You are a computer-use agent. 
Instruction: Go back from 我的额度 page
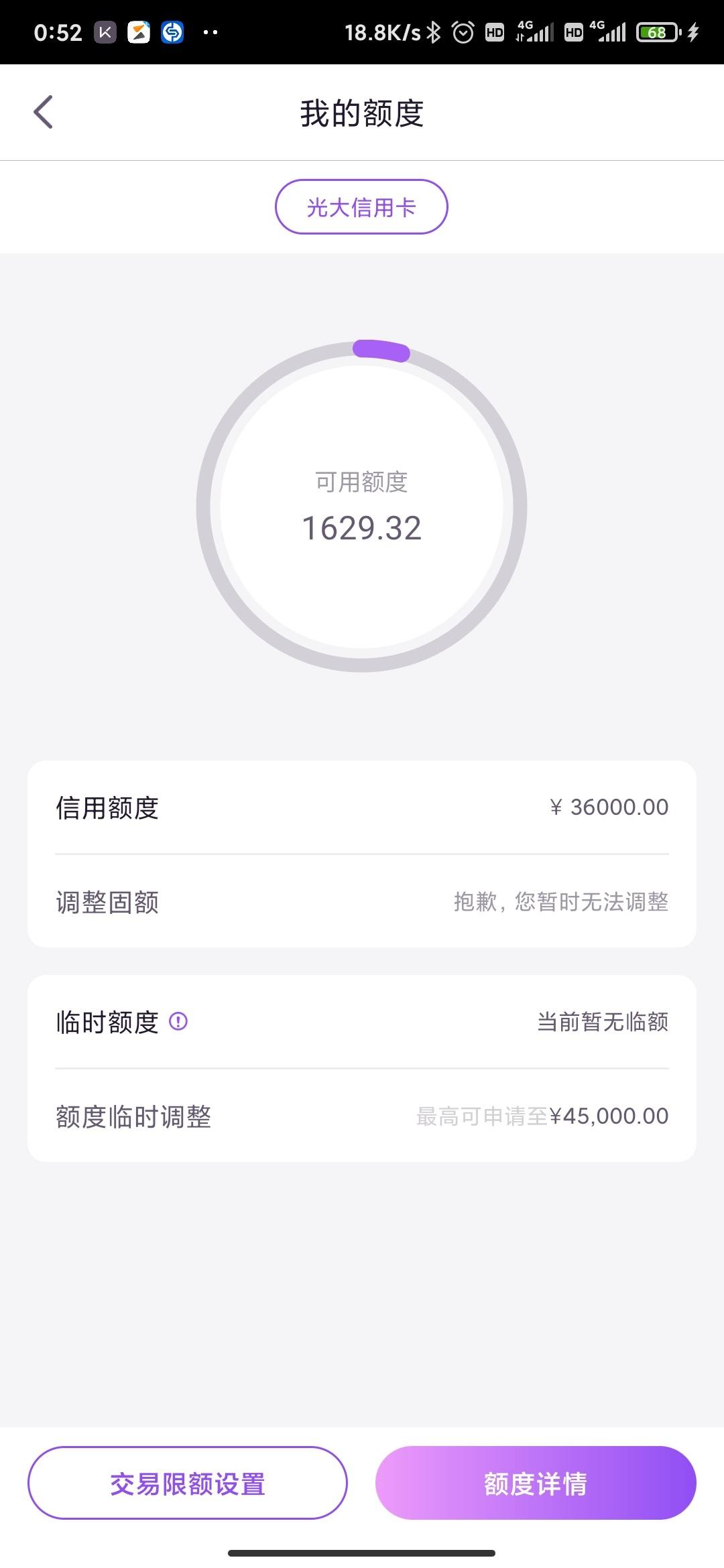click(x=43, y=112)
